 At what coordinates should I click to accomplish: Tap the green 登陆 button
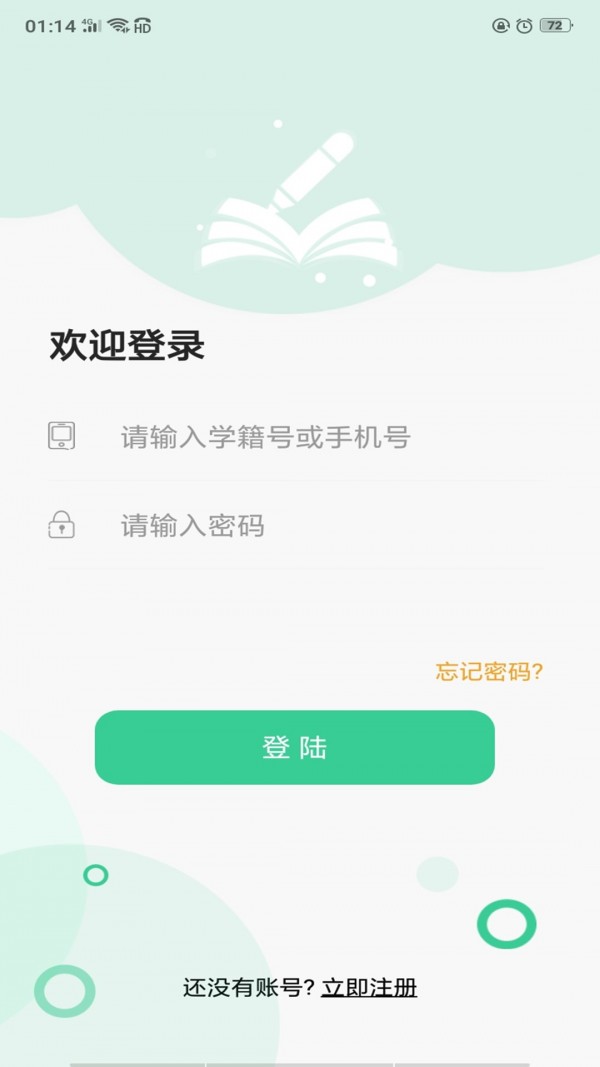pyautogui.click(x=295, y=747)
